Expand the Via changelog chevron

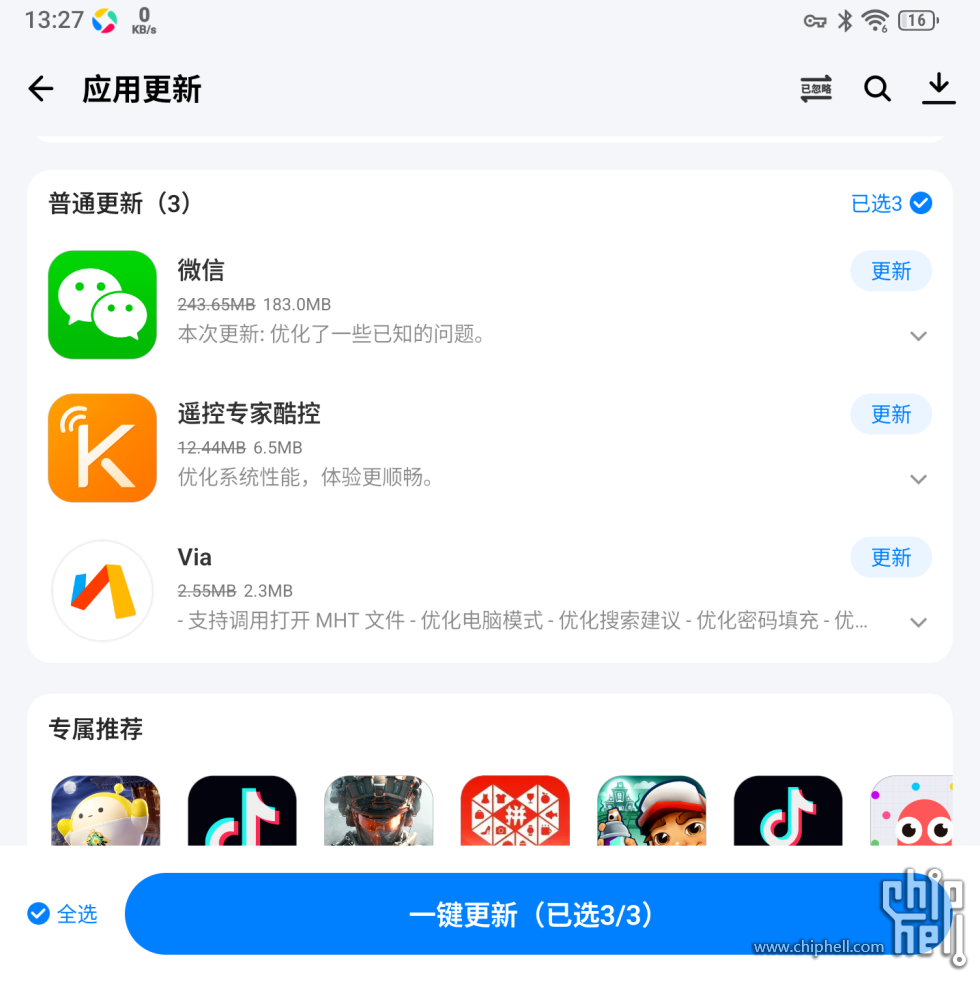918,622
